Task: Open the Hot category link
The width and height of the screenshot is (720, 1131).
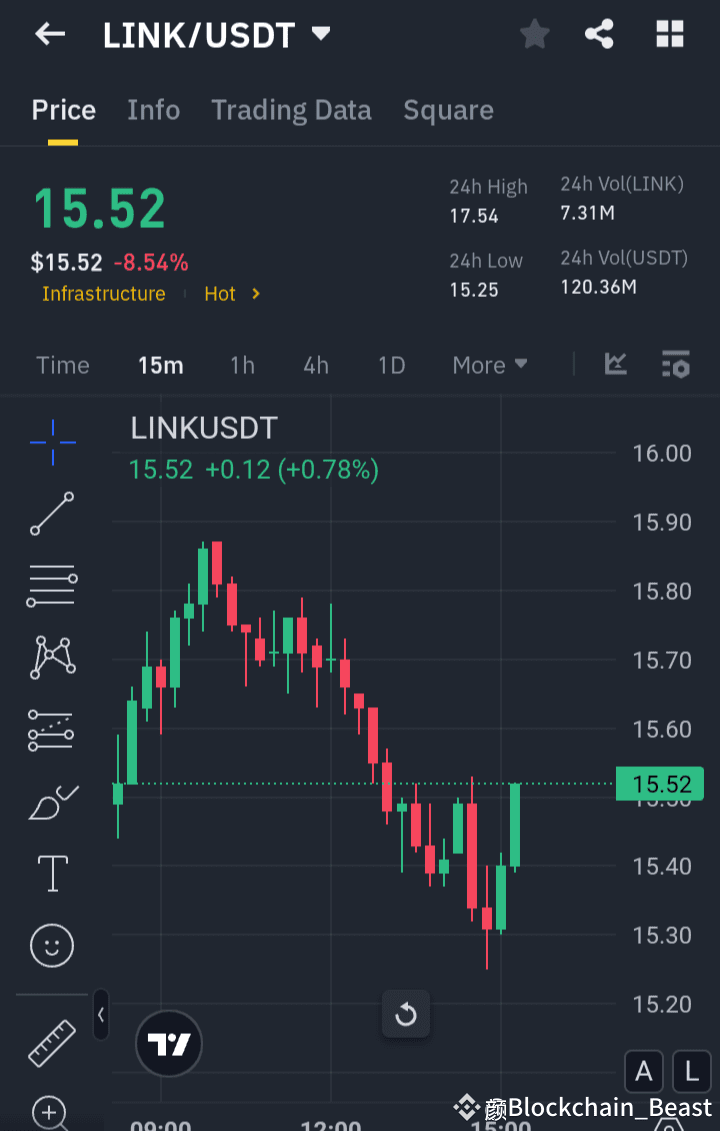Action: click(x=222, y=293)
